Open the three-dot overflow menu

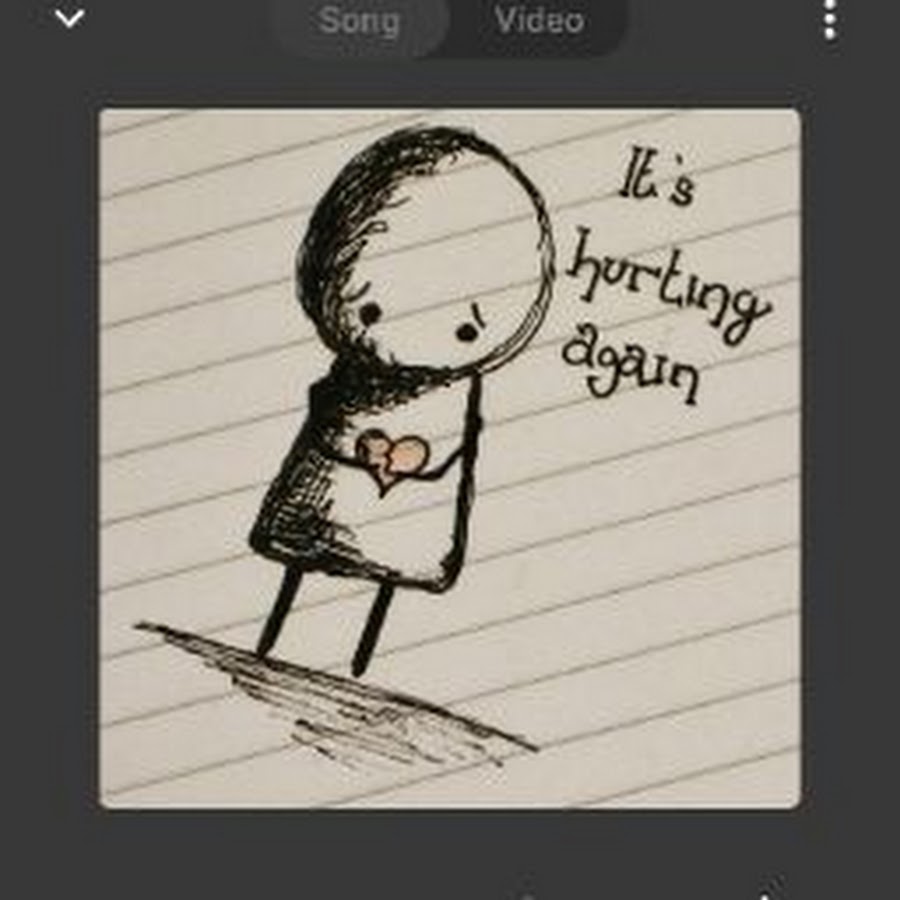[829, 20]
